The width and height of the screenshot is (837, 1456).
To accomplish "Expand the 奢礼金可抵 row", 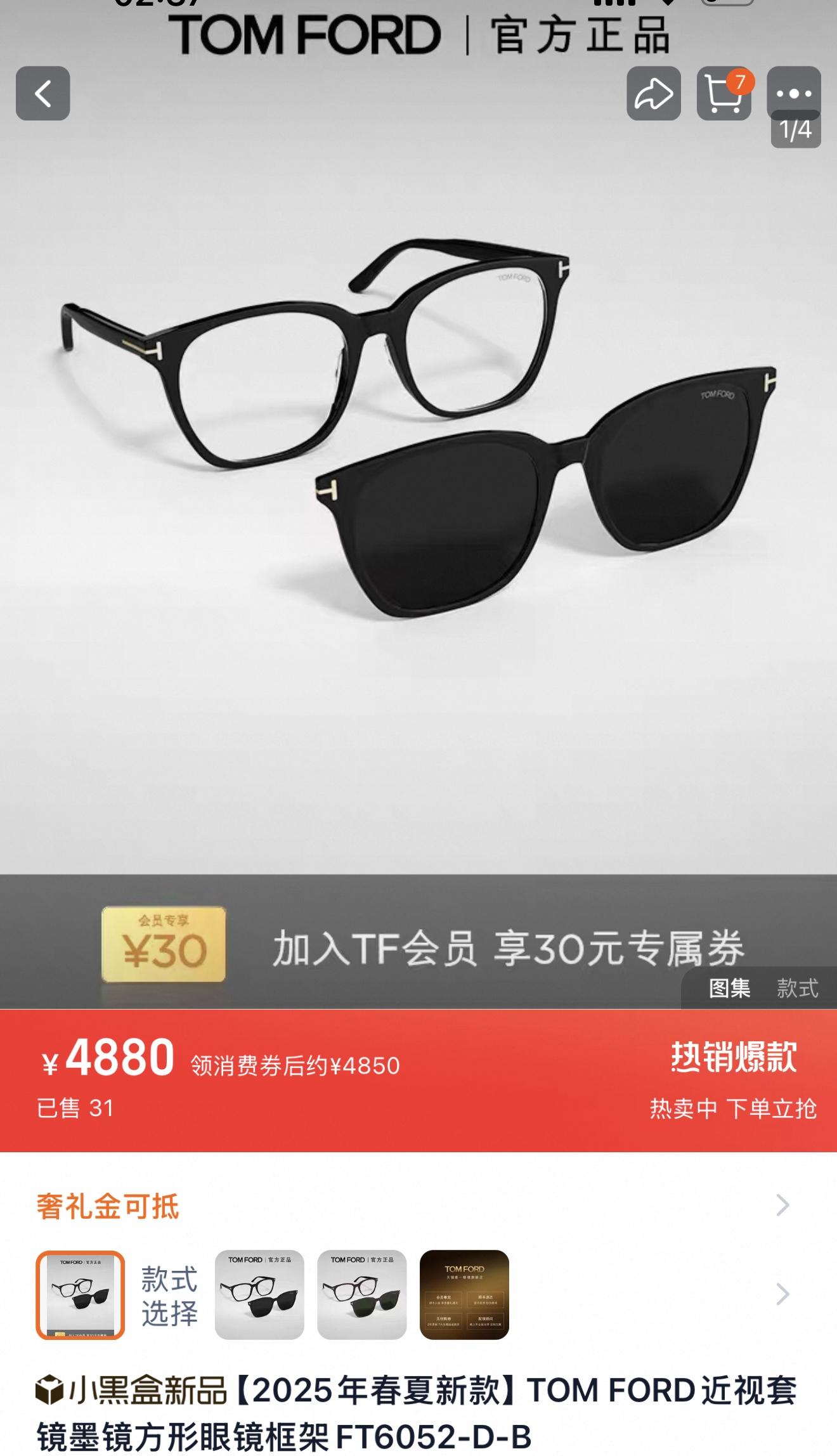I will click(782, 1205).
